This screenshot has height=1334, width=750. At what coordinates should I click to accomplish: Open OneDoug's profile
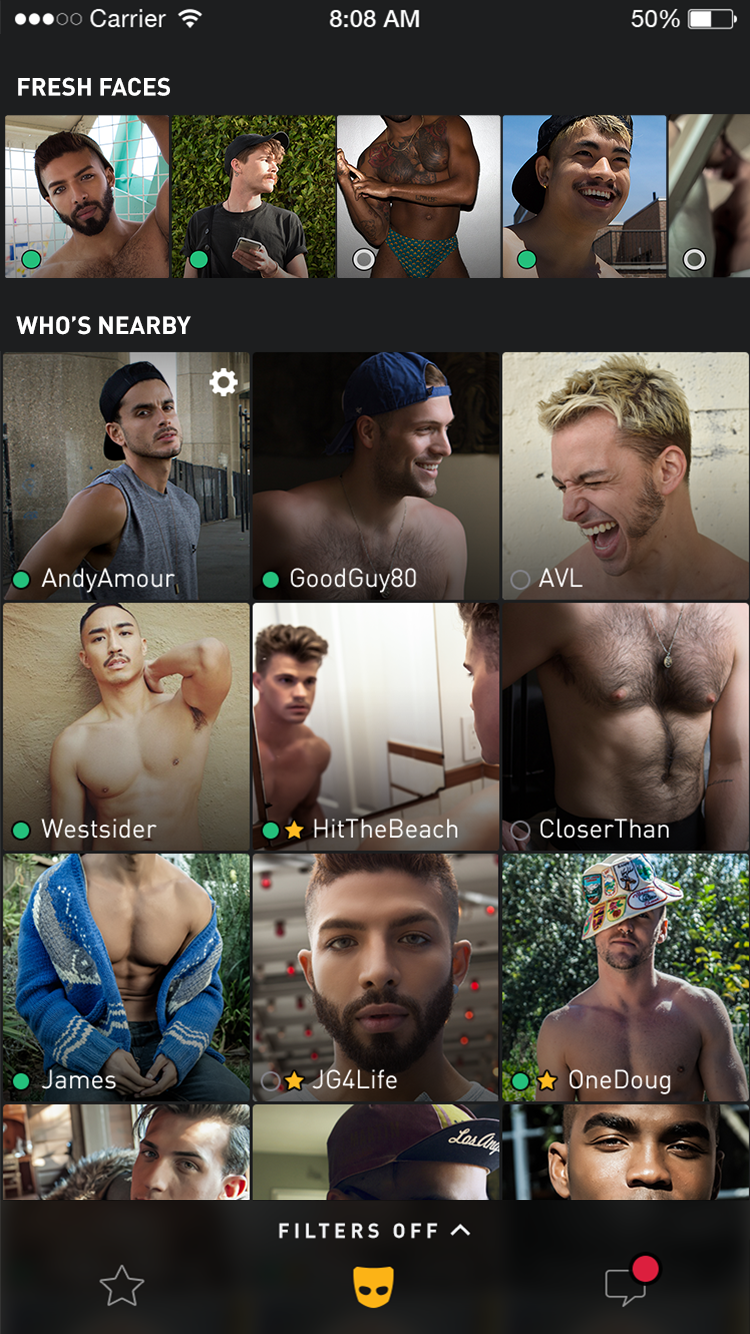coord(625,977)
